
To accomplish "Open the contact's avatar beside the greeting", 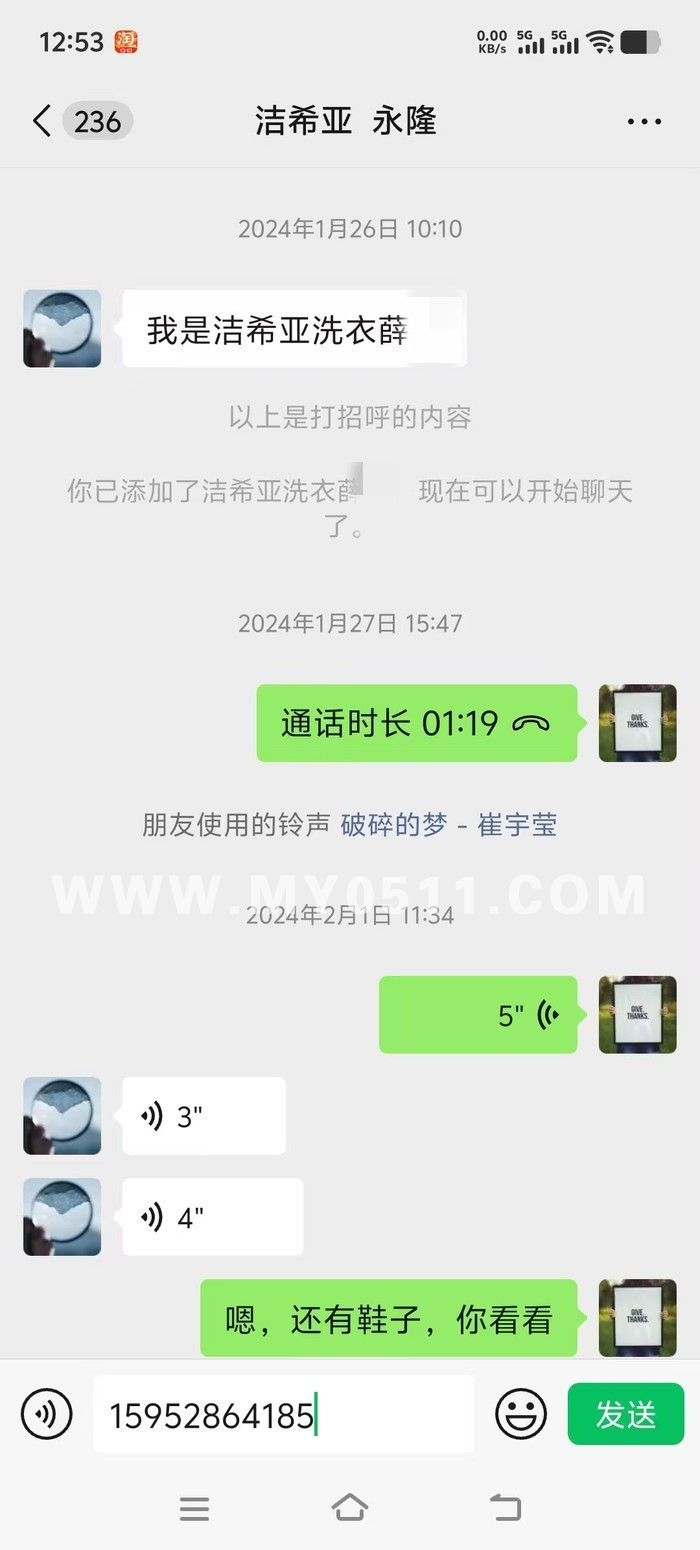I will [62, 329].
